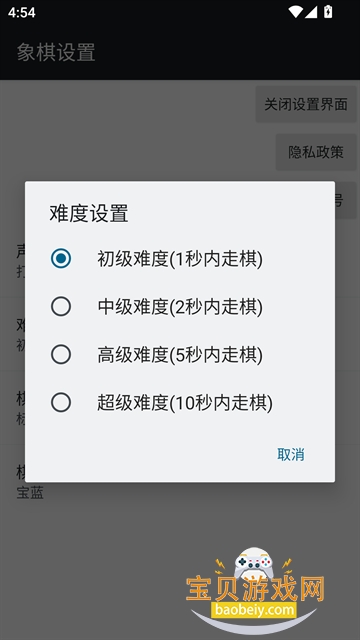The image size is (360, 640).
Task: Pick 高级难度(5秒内走棋) difficulty
Action: (x=180, y=355)
